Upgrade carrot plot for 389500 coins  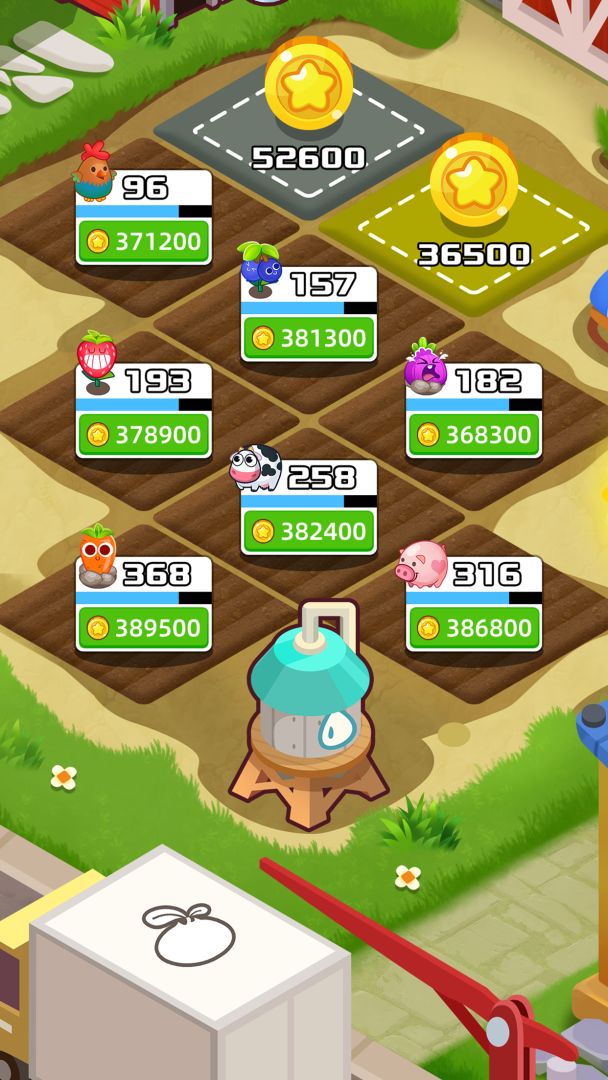tap(144, 628)
